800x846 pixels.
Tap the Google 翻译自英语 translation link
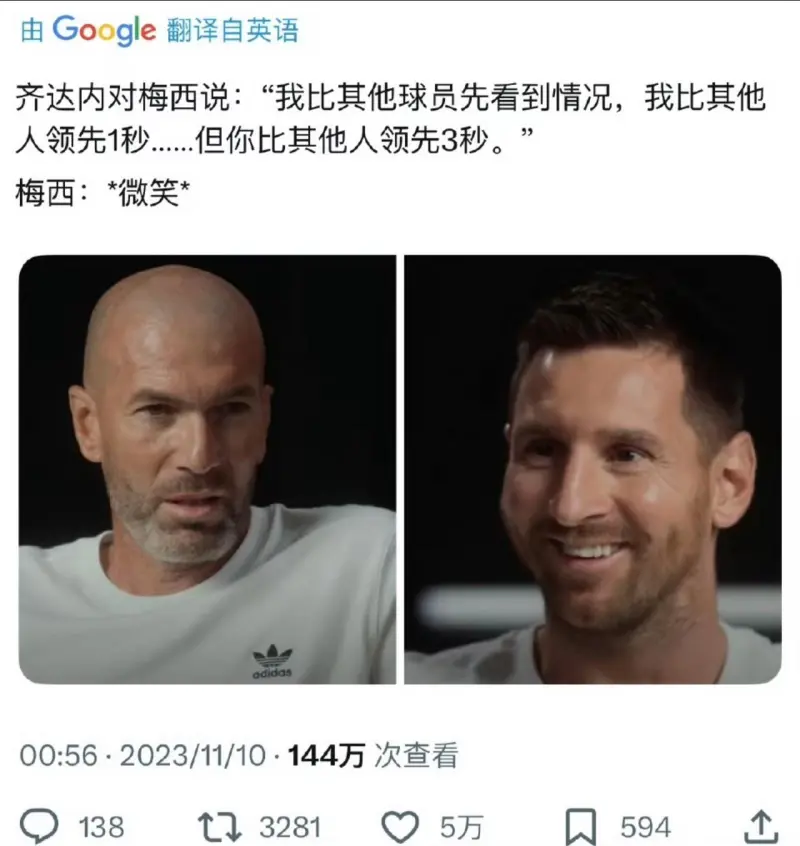click(x=160, y=30)
